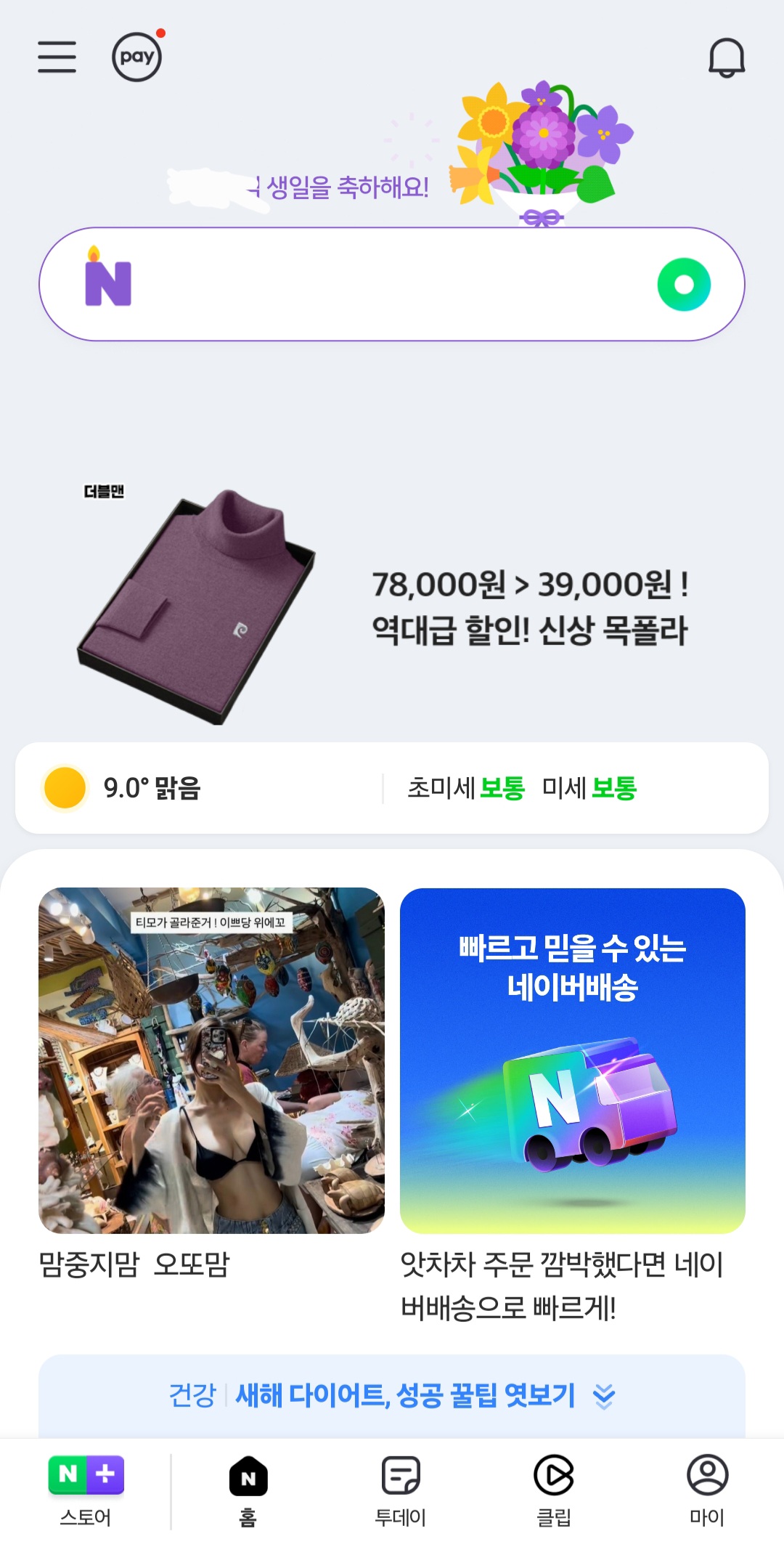Open the 맘중지맘 오또맘 clip card

point(211,1060)
